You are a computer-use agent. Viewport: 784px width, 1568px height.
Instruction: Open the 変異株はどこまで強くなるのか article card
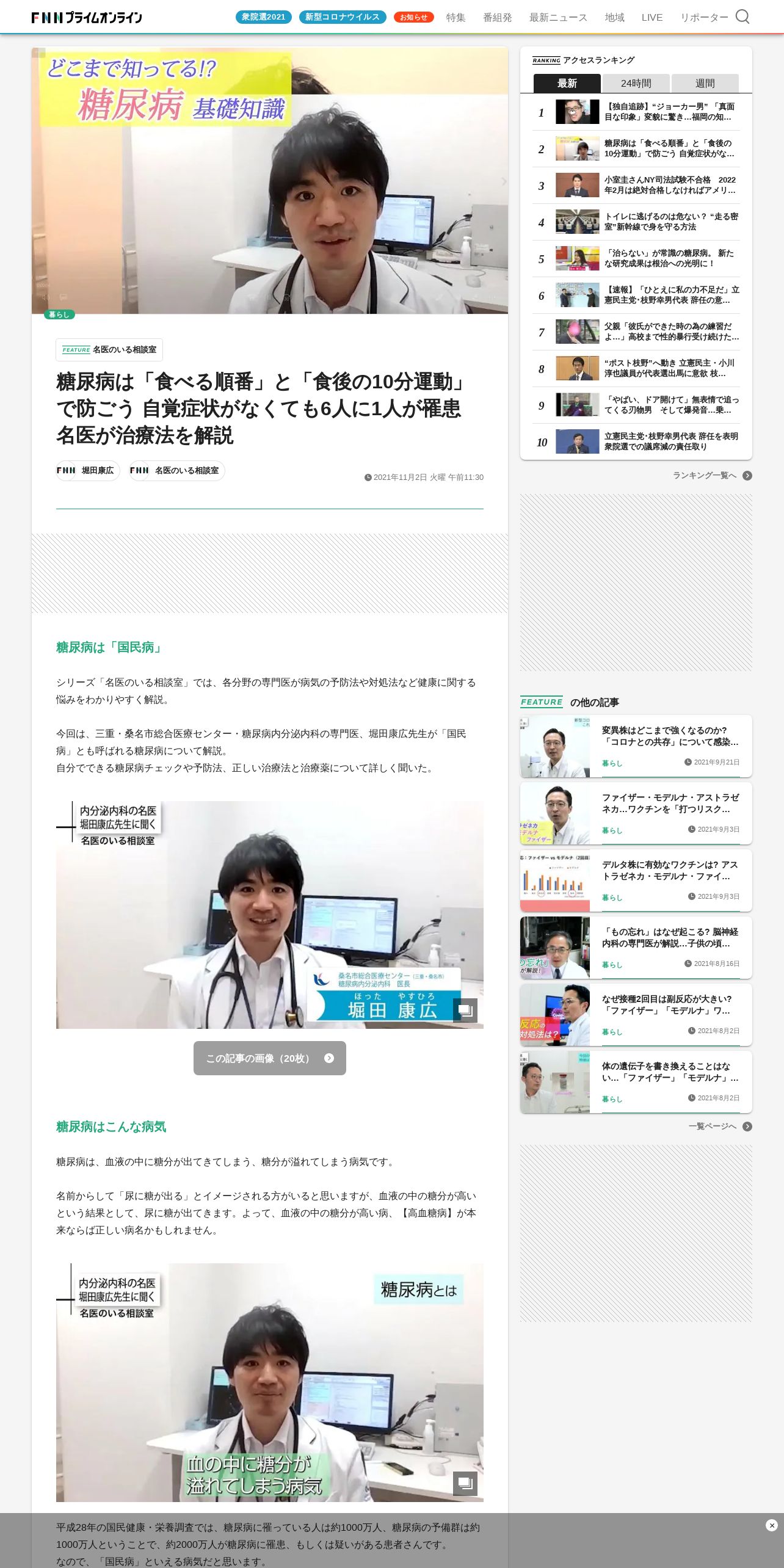(x=636, y=746)
